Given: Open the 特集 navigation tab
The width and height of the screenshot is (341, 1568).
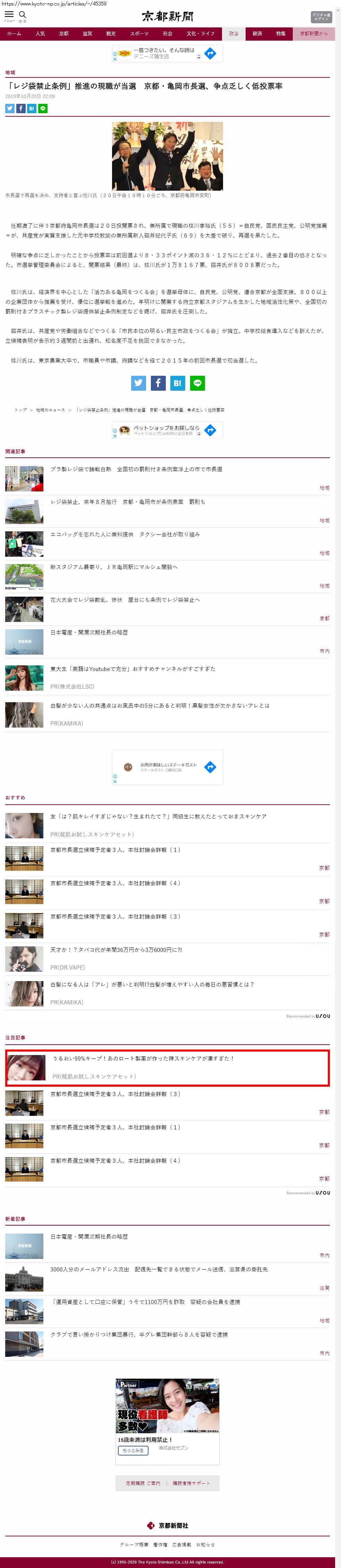Looking at the screenshot, I should (281, 33).
